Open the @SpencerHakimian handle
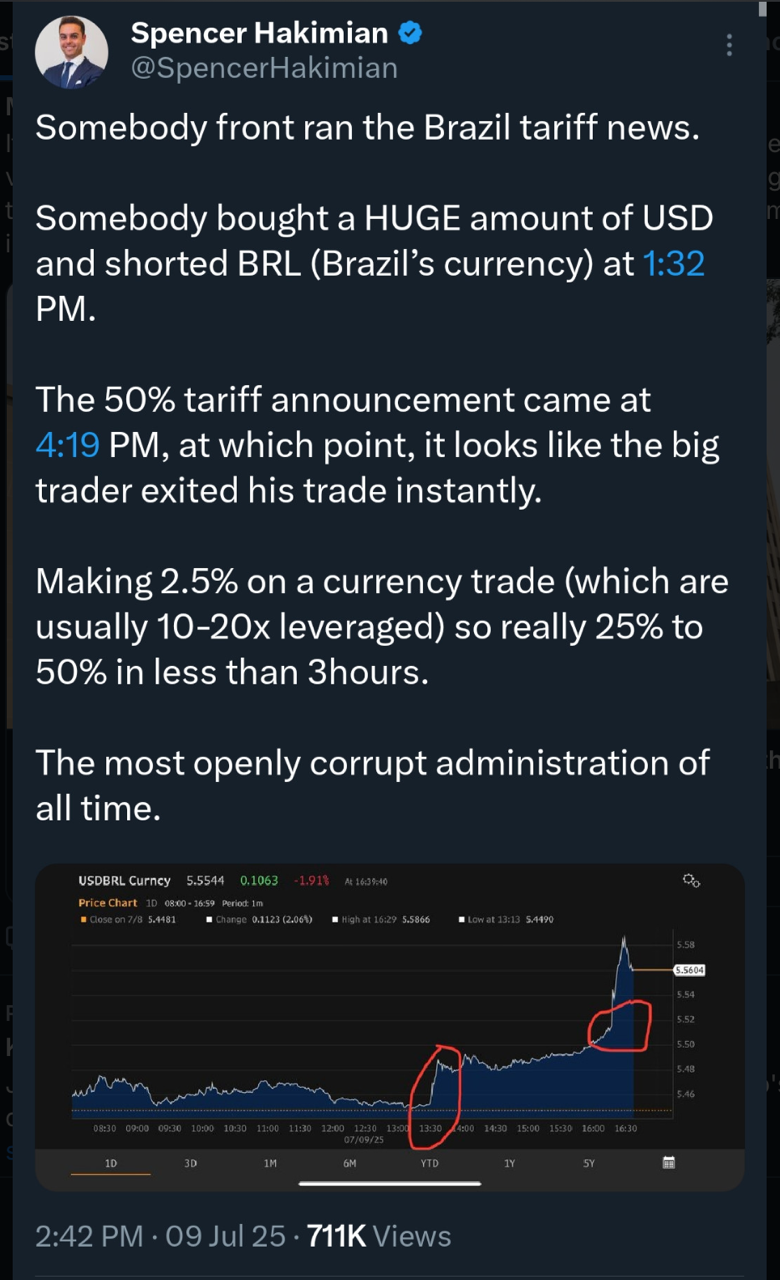 tap(264, 68)
